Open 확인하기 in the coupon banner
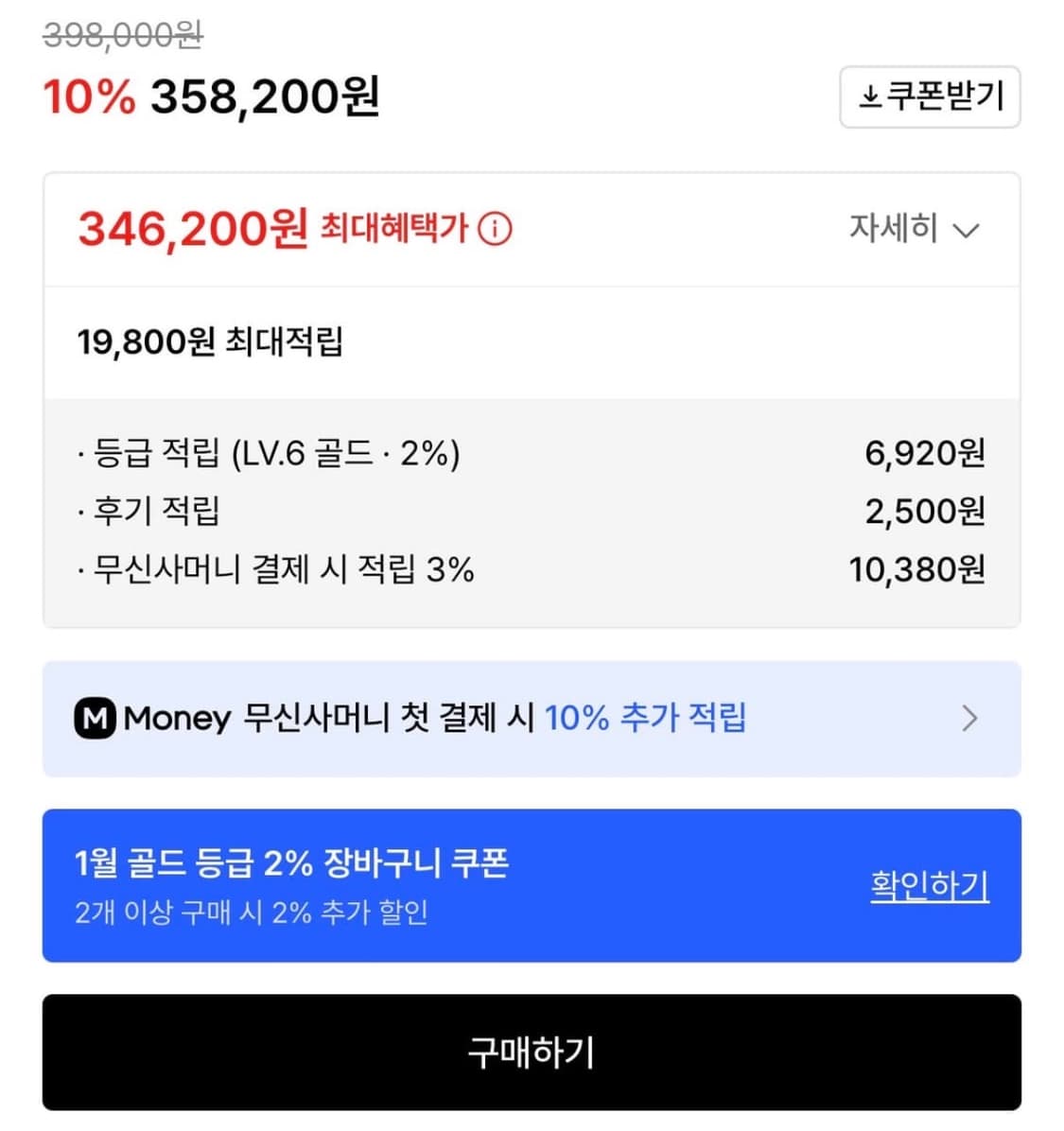The width and height of the screenshot is (1064, 1131). (929, 885)
